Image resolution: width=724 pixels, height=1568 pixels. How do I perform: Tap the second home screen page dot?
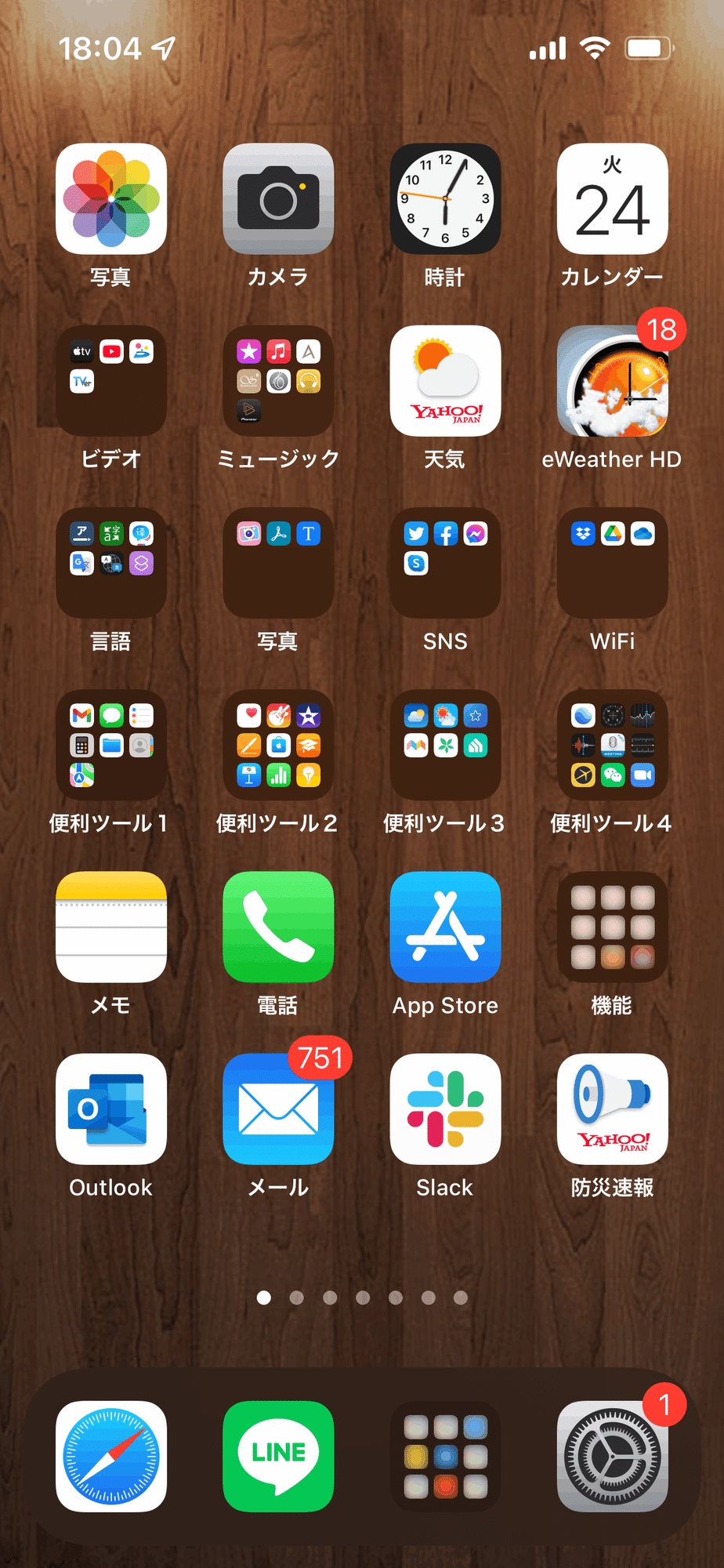[x=296, y=1298]
